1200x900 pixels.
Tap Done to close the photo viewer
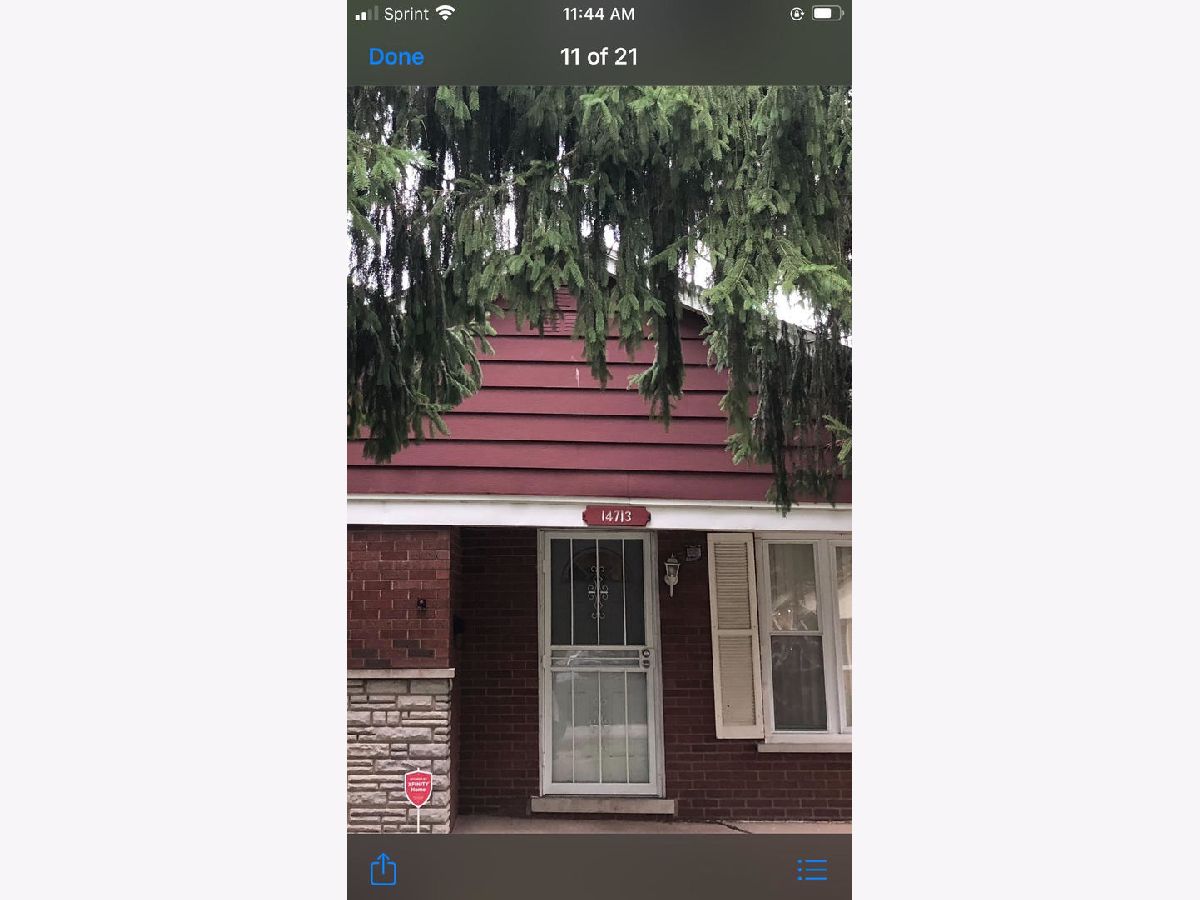click(x=396, y=57)
